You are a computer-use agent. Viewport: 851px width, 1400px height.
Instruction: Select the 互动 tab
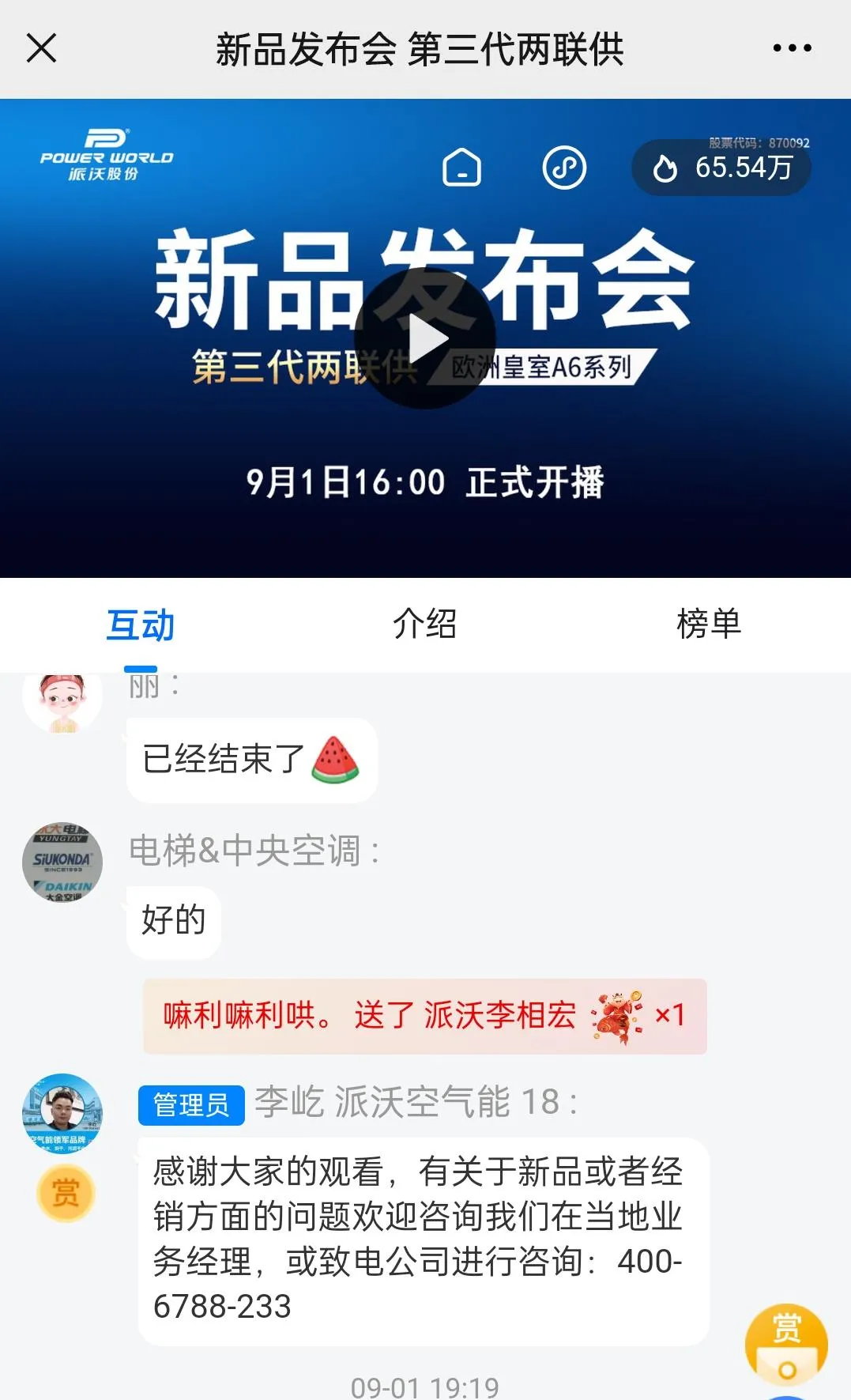coord(142,625)
